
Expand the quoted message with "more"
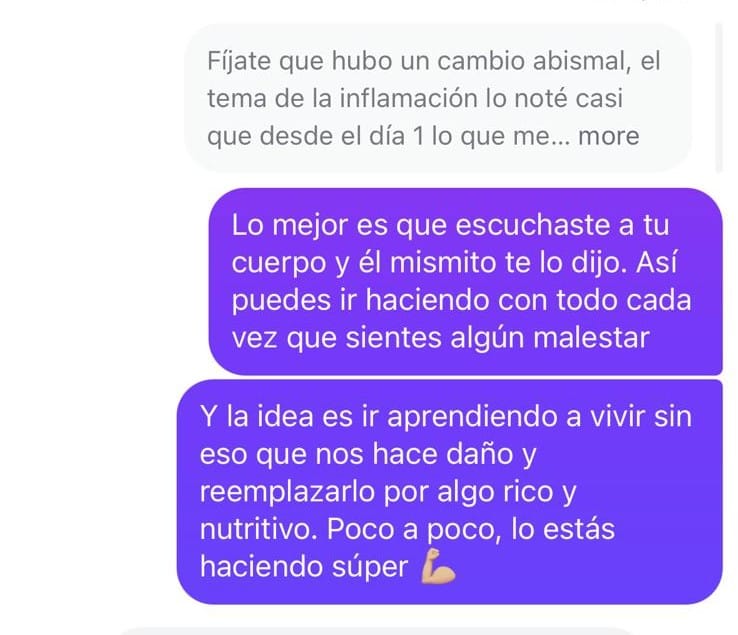(x=608, y=136)
